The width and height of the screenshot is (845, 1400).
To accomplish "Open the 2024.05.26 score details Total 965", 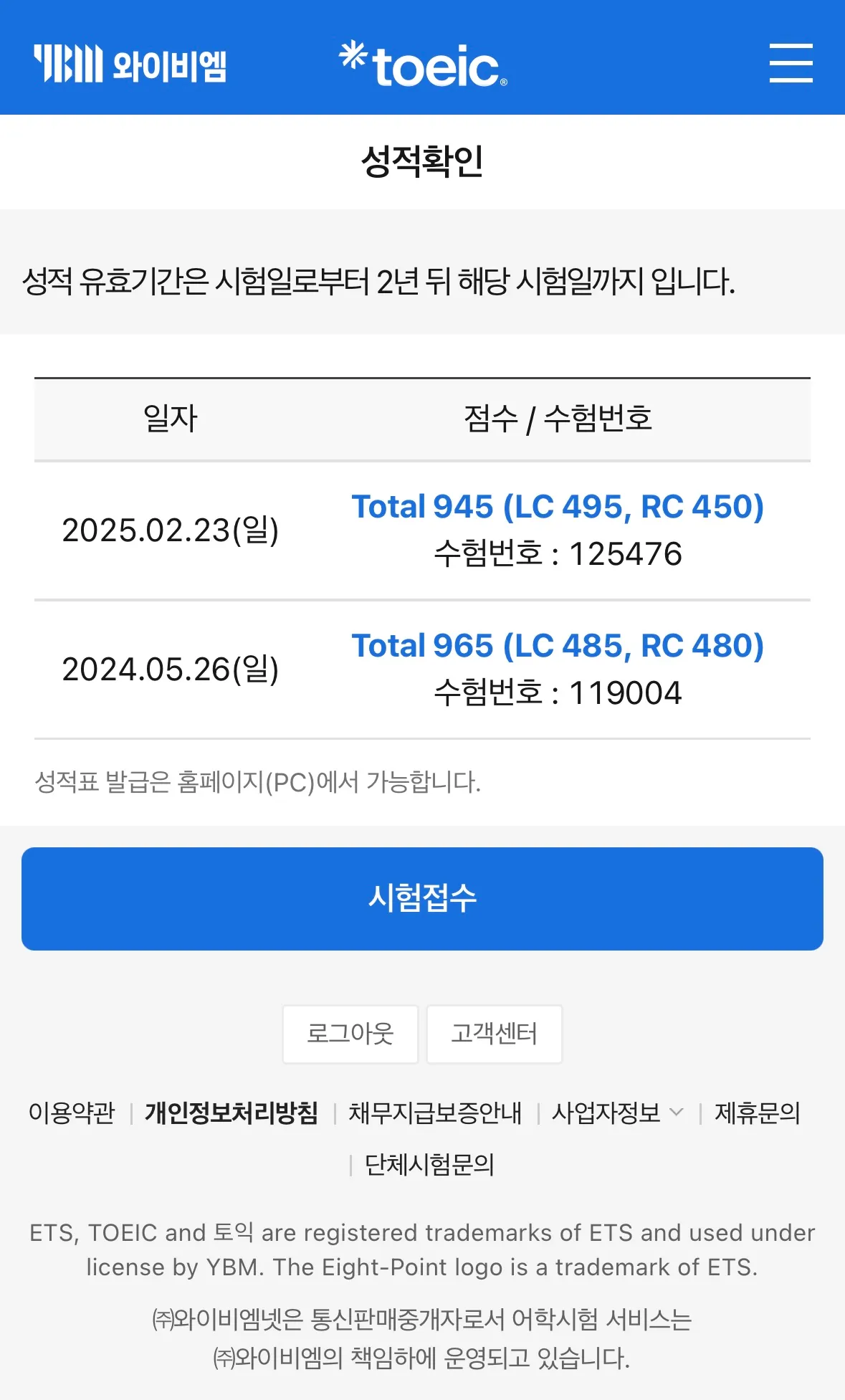I will (559, 646).
